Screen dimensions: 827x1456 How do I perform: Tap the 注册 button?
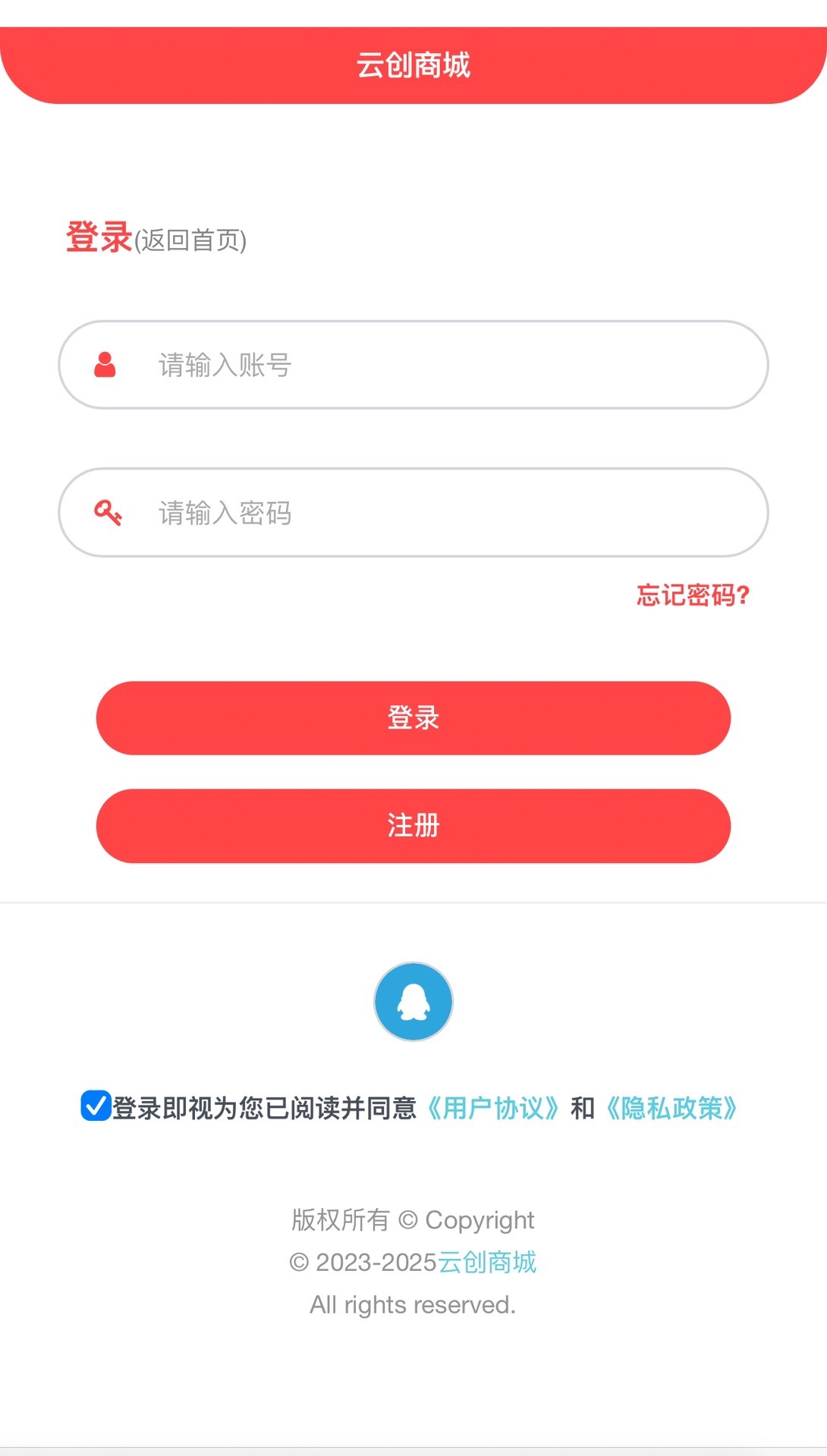coord(413,826)
